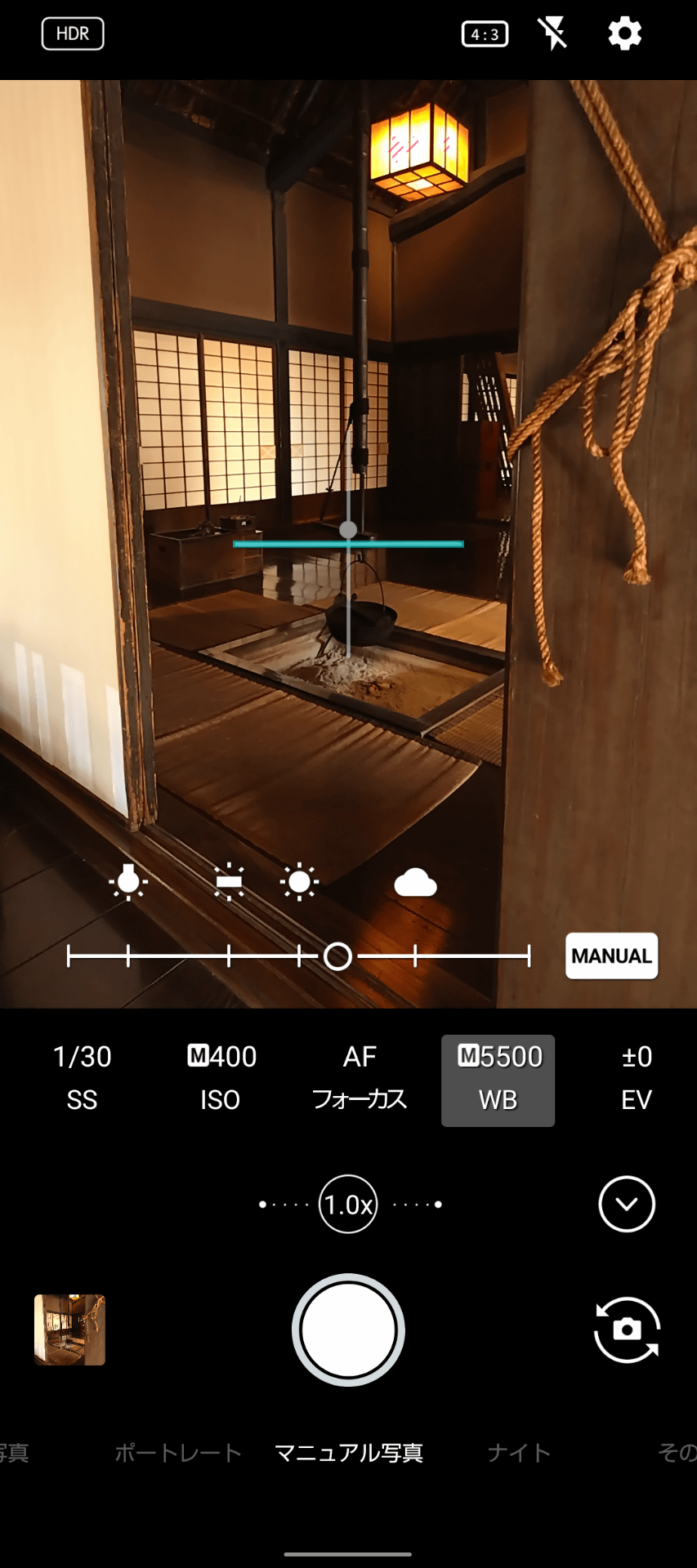Toggle the HDR mode button
Viewport: 697px width, 1568px height.
(x=73, y=33)
